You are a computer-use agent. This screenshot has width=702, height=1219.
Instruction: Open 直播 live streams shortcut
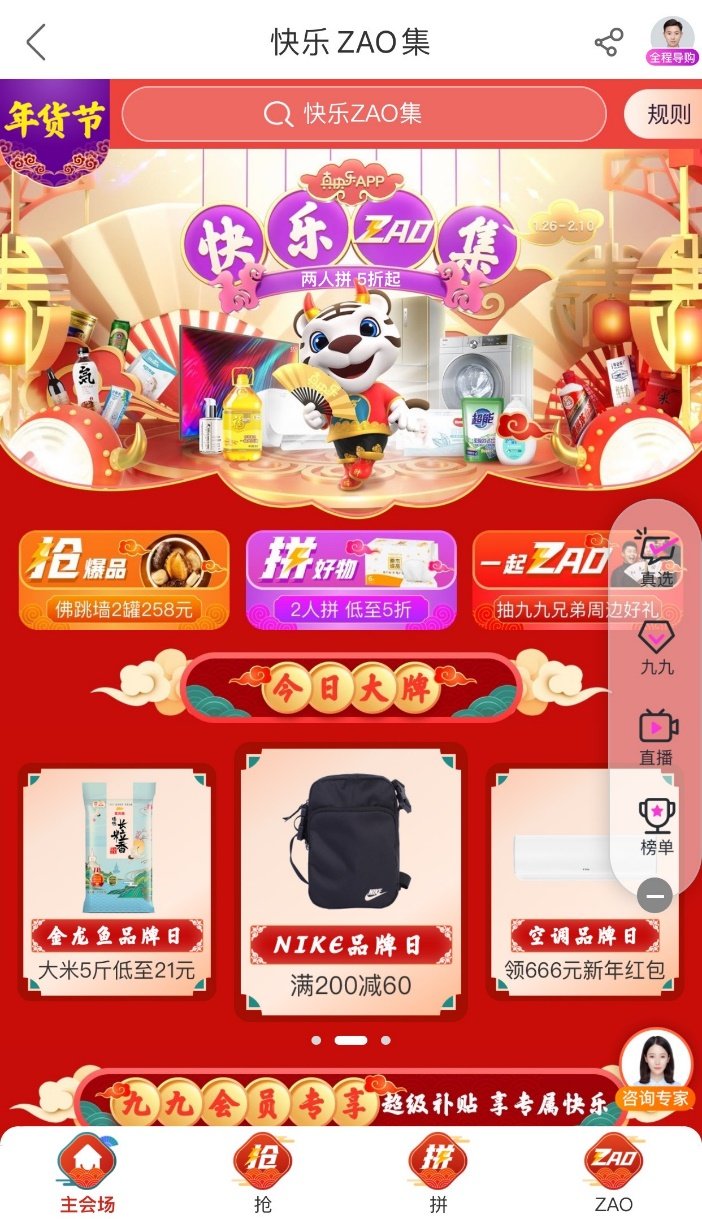pos(657,737)
